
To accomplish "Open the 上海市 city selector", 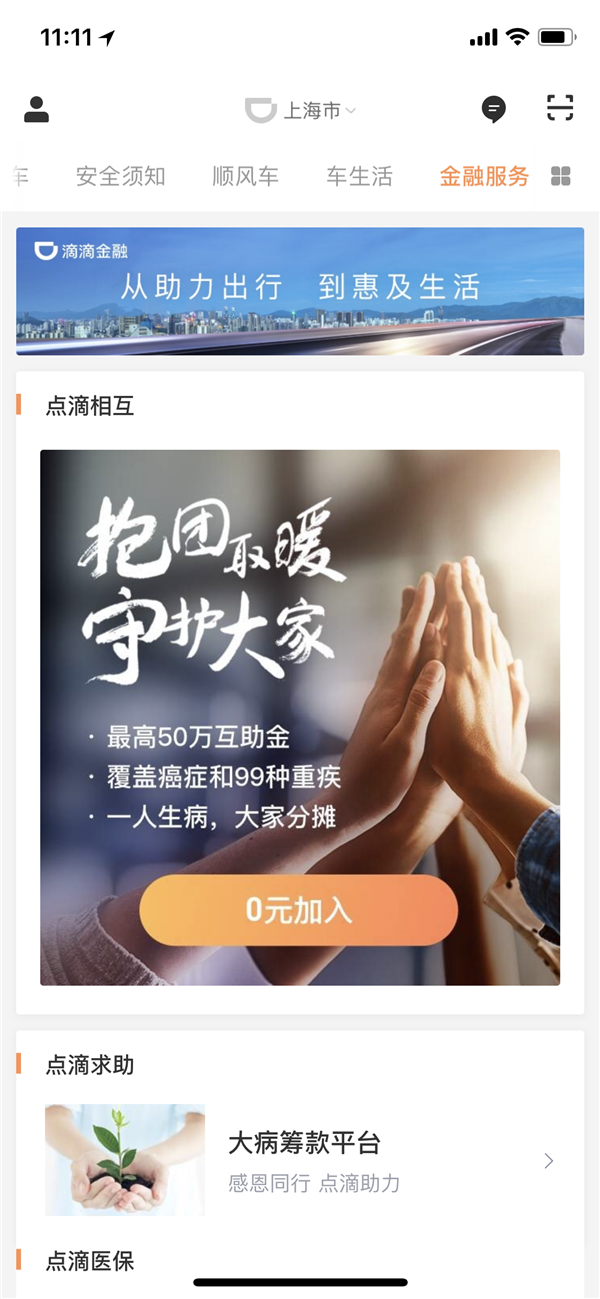I will [301, 110].
